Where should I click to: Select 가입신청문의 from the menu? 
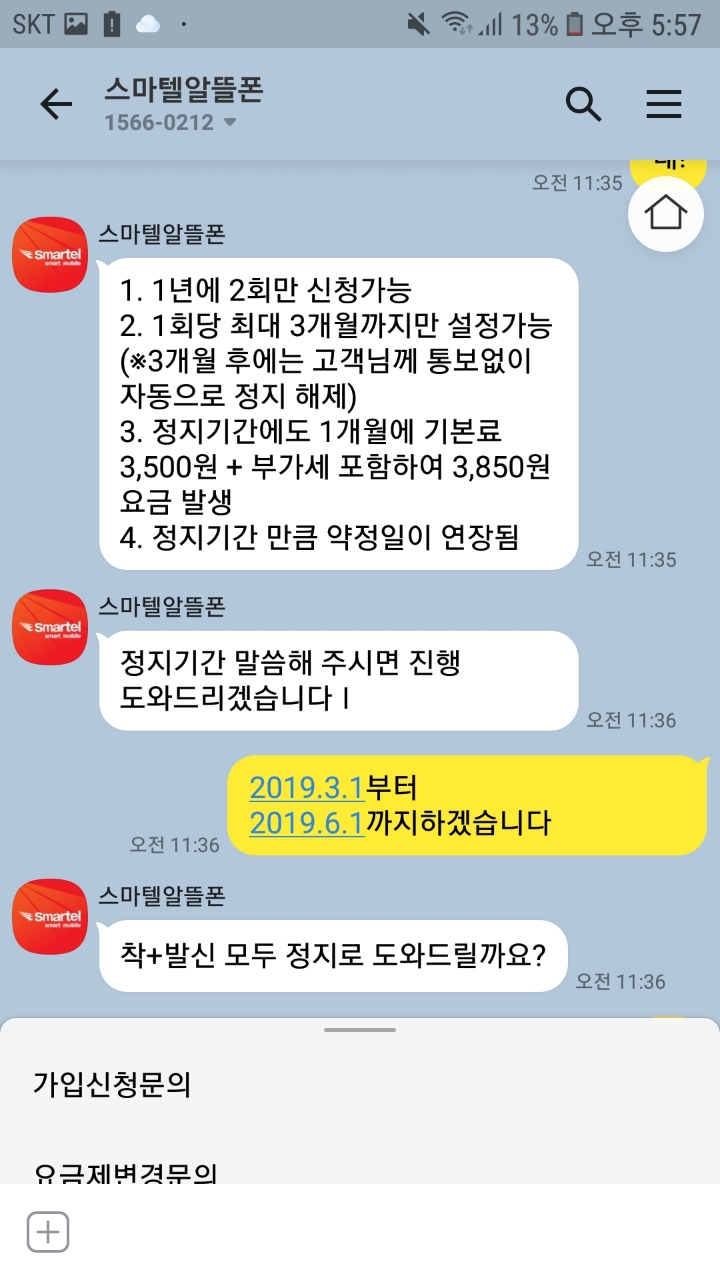(112, 1083)
